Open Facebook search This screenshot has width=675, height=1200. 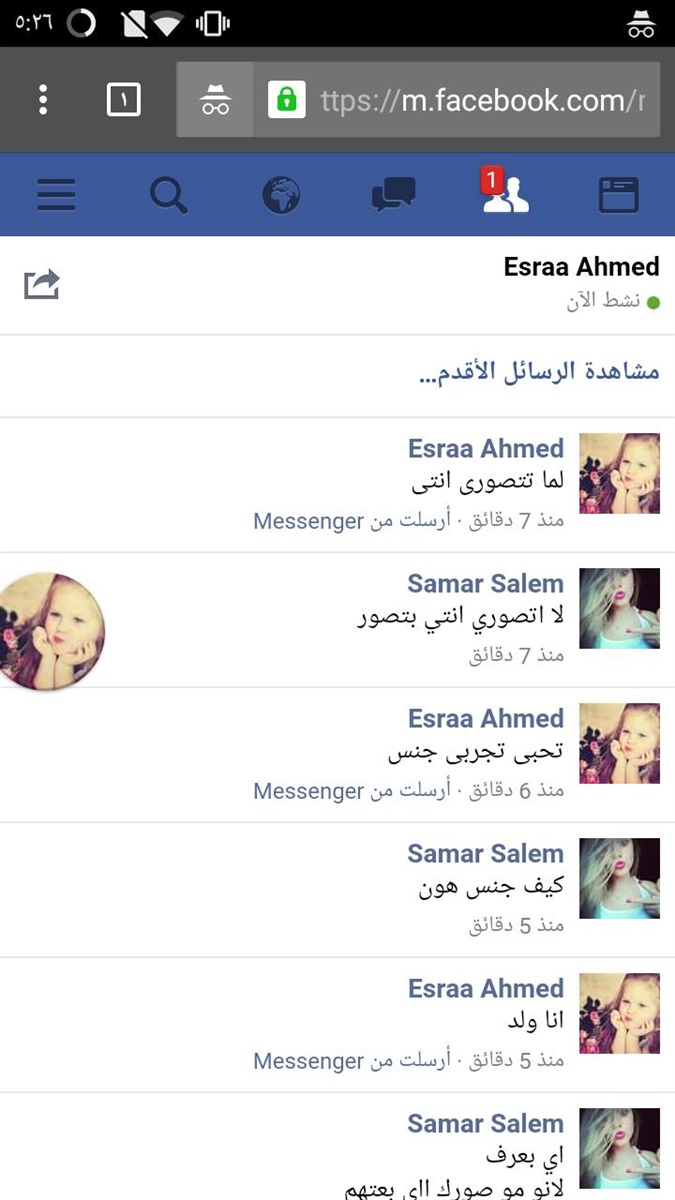click(169, 195)
